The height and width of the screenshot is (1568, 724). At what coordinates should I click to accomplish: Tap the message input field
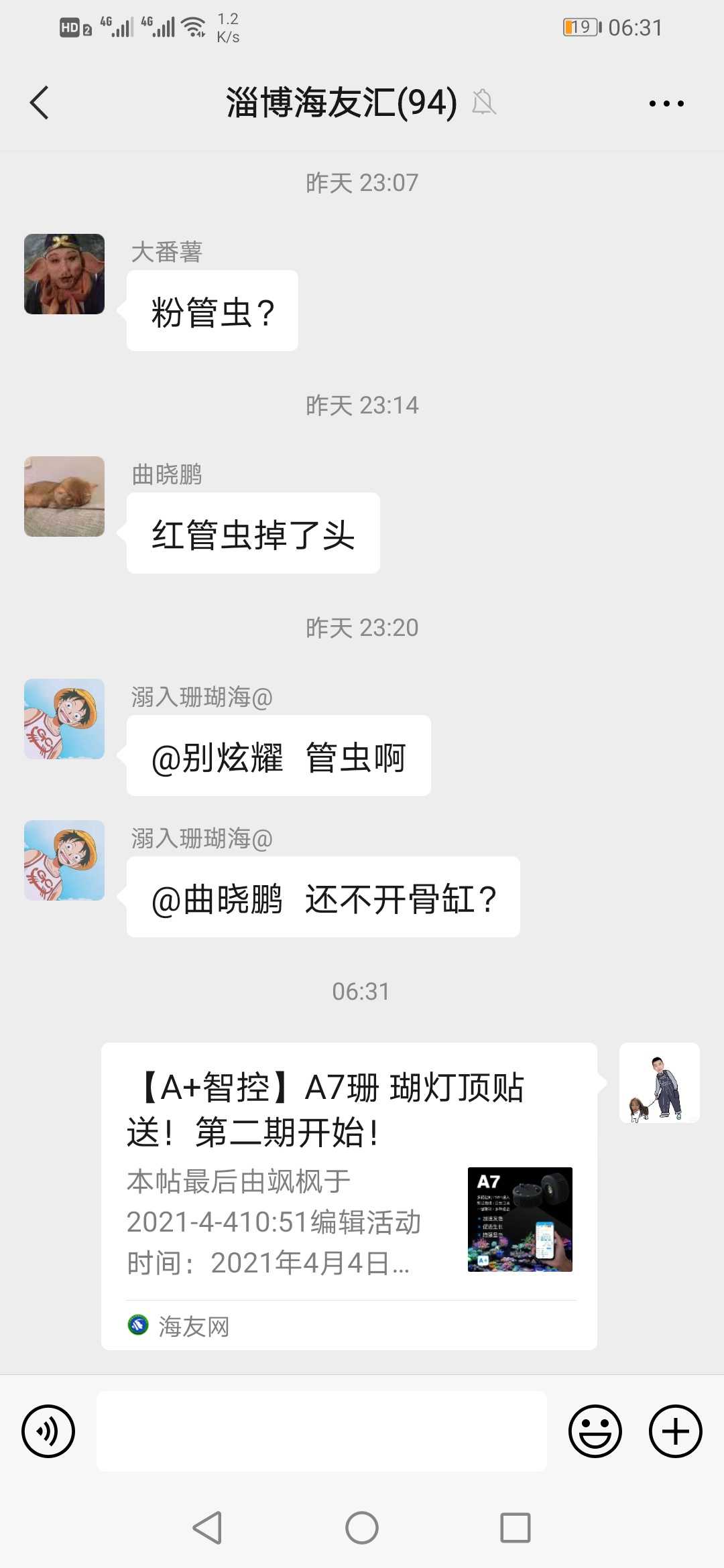pos(322,1431)
